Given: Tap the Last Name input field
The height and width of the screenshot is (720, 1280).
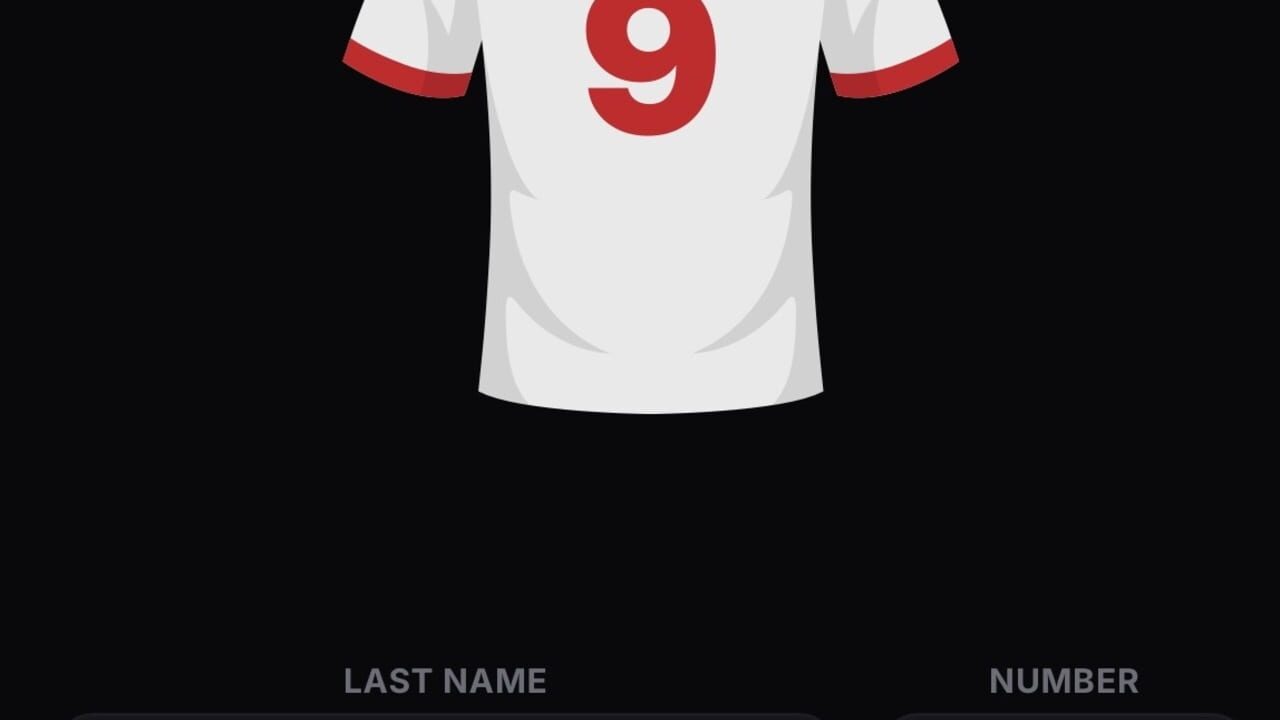Looking at the screenshot, I should (x=445, y=716).
